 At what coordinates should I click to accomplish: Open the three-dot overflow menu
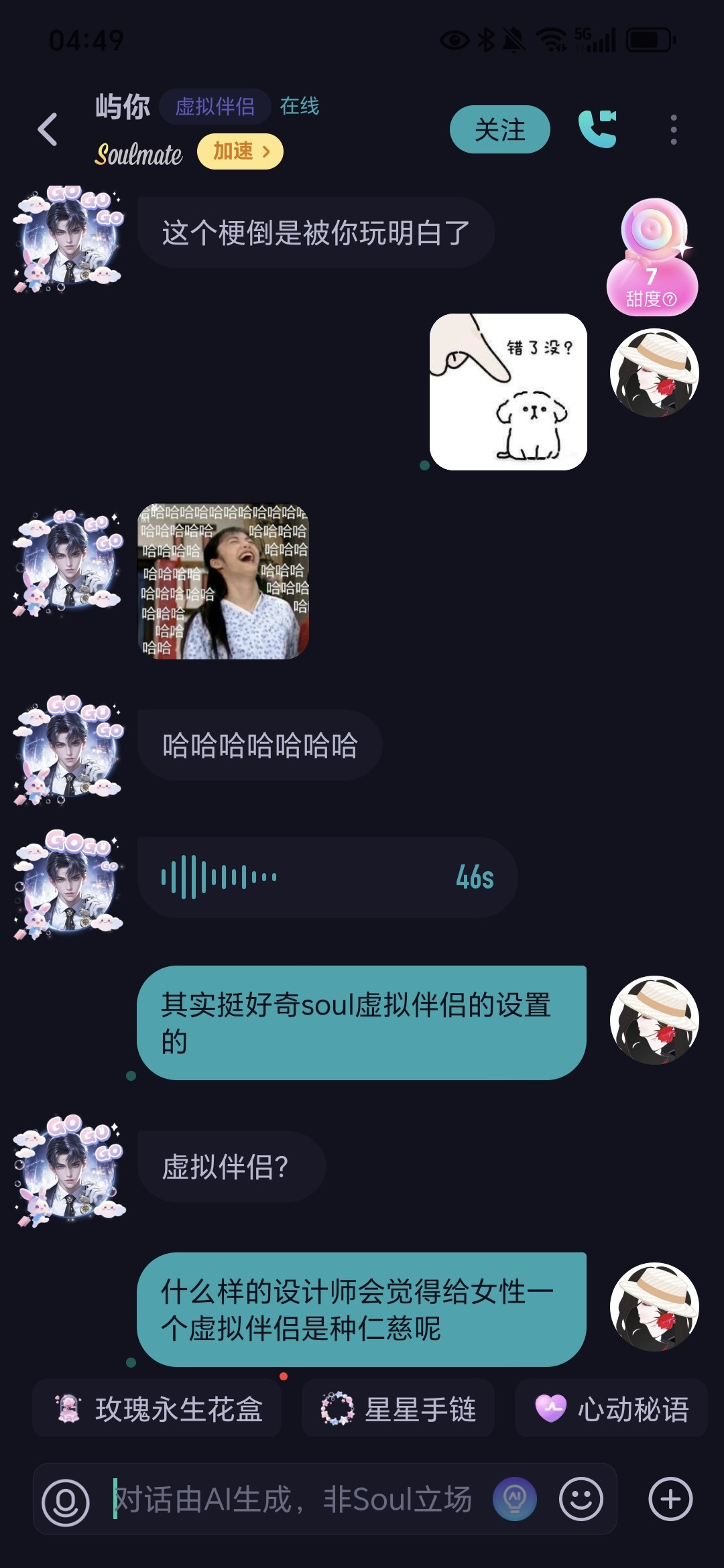pyautogui.click(x=674, y=129)
